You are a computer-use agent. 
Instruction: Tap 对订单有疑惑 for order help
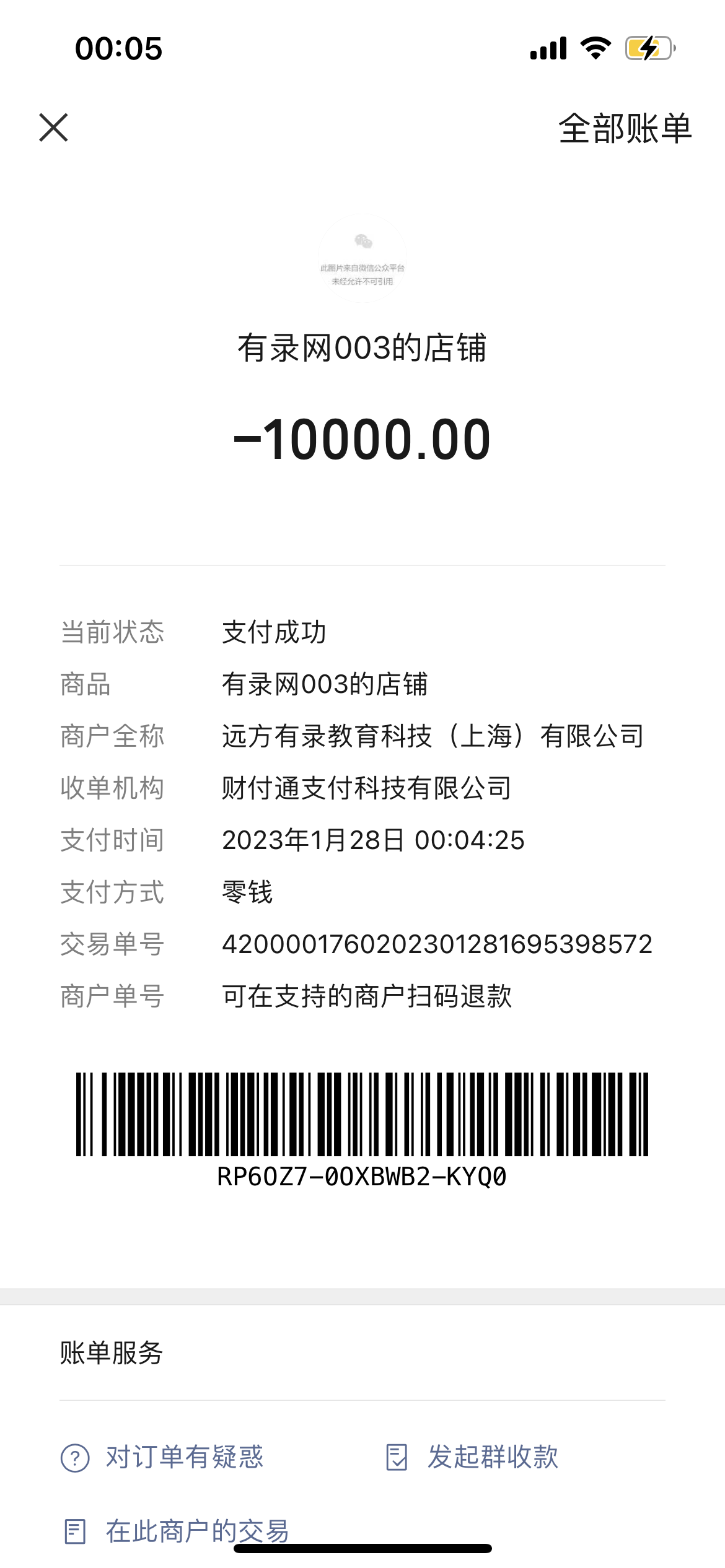(162, 1457)
